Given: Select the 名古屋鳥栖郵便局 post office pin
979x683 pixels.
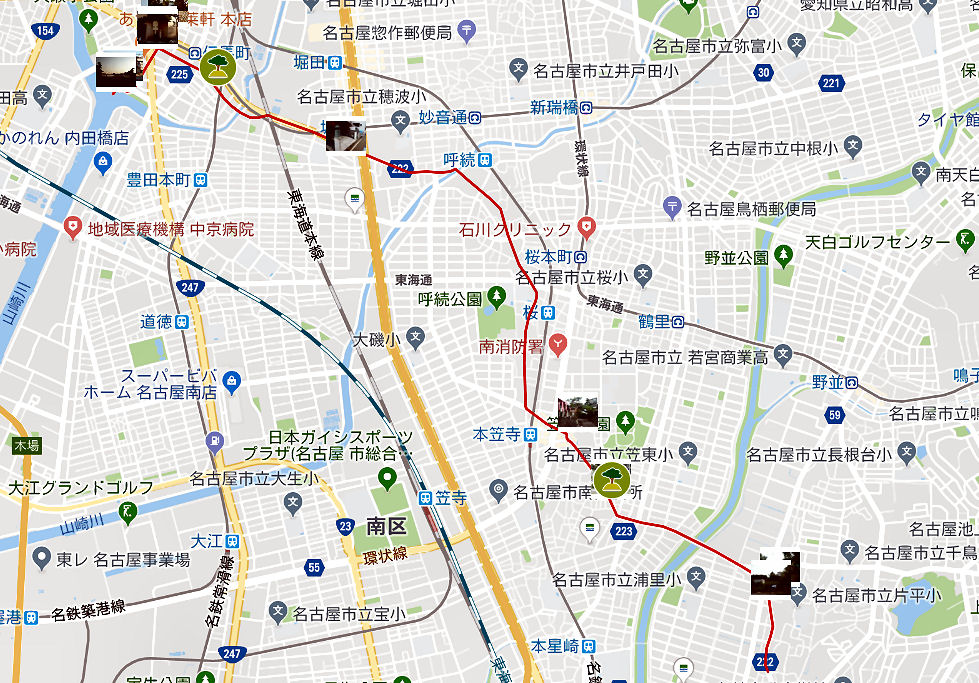Looking at the screenshot, I should tap(673, 208).
